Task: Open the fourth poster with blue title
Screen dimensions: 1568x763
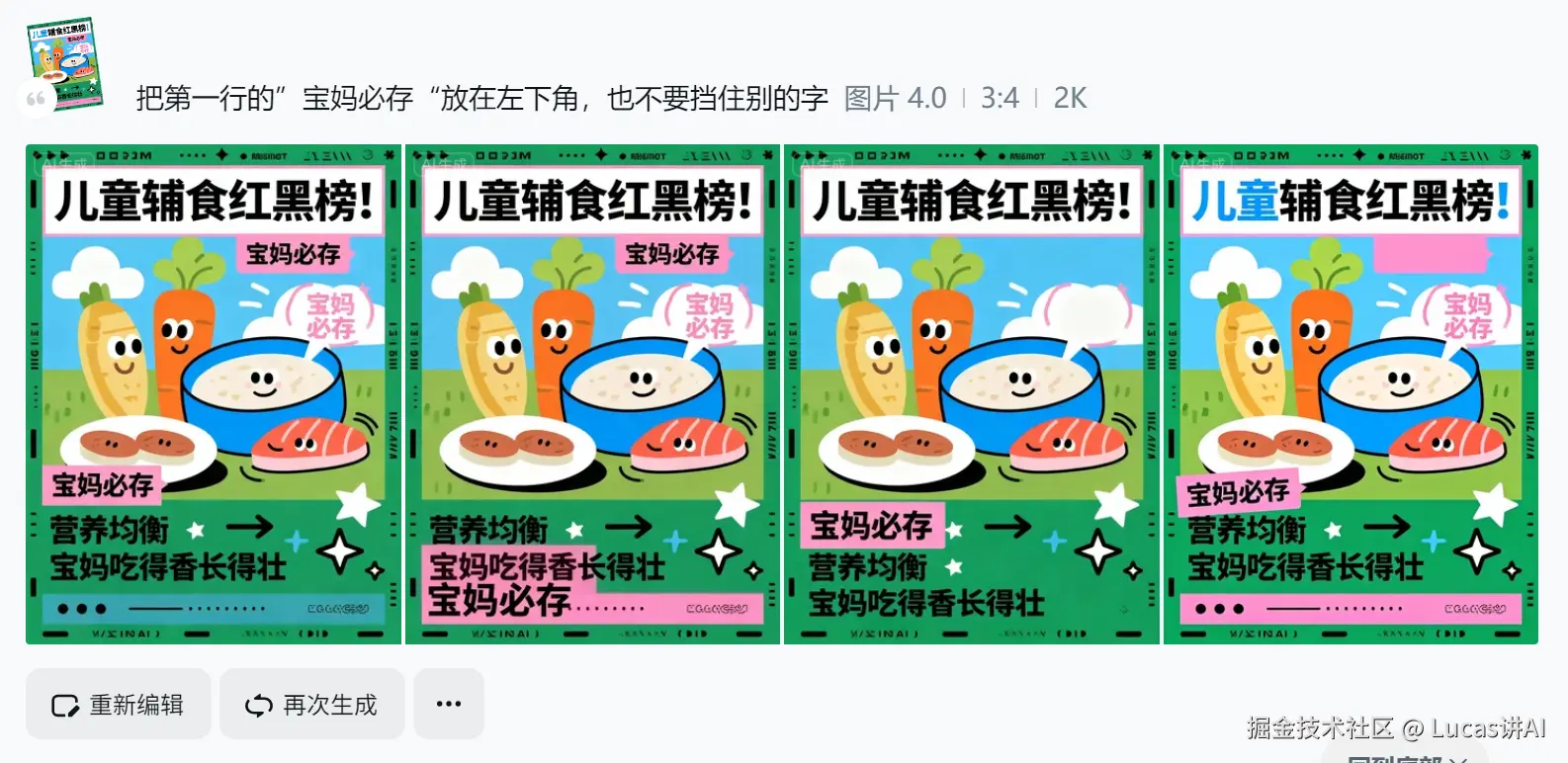Action: tap(1350, 394)
